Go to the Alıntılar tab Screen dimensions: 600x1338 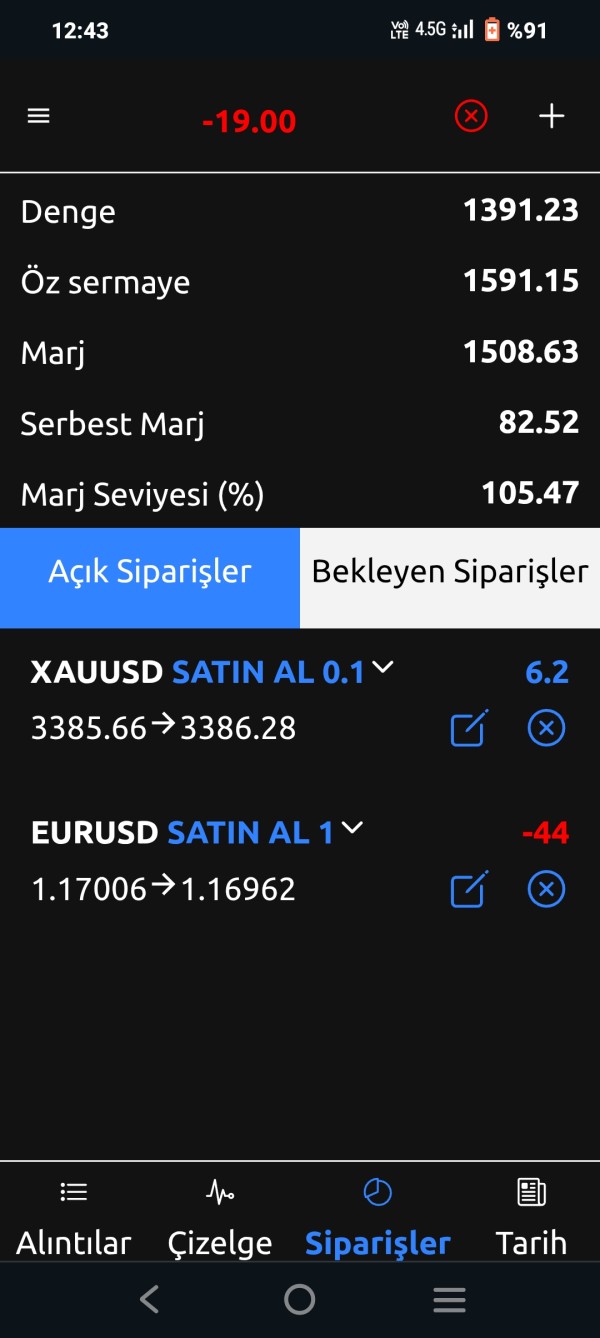74,1217
